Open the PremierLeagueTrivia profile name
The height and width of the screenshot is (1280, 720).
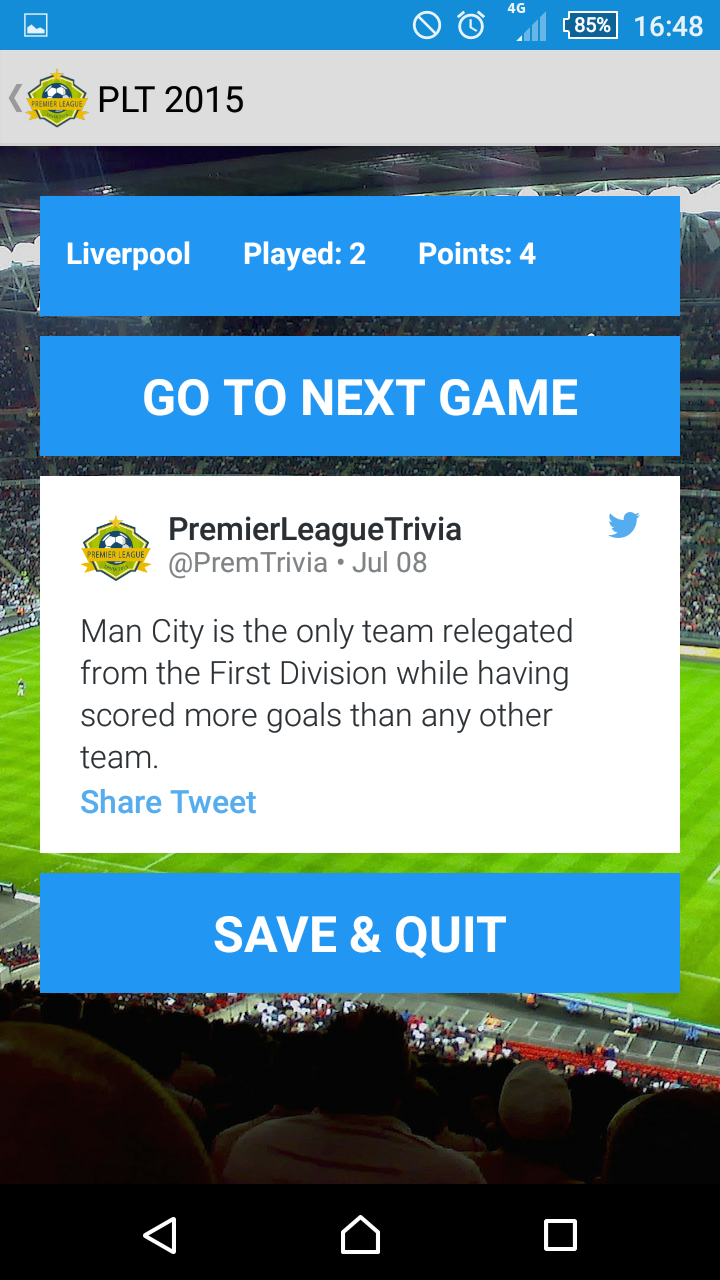[x=315, y=529]
